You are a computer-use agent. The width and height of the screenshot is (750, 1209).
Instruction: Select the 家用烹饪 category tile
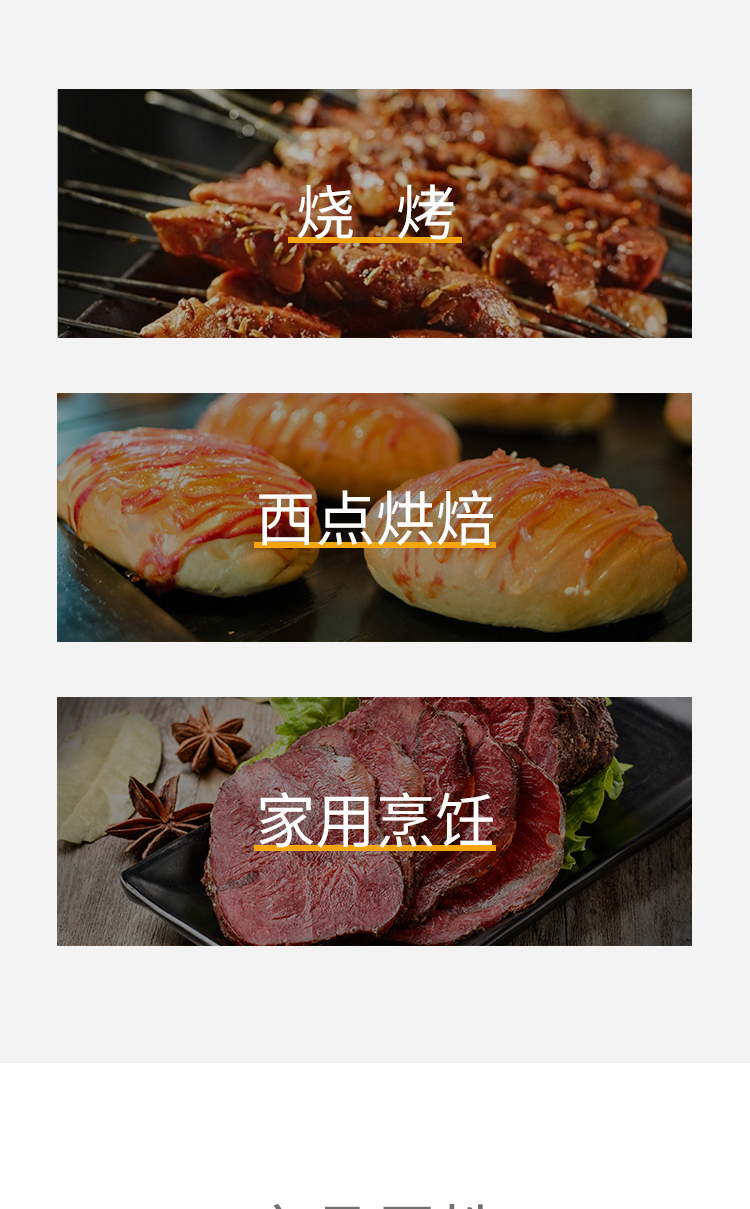coord(374,822)
